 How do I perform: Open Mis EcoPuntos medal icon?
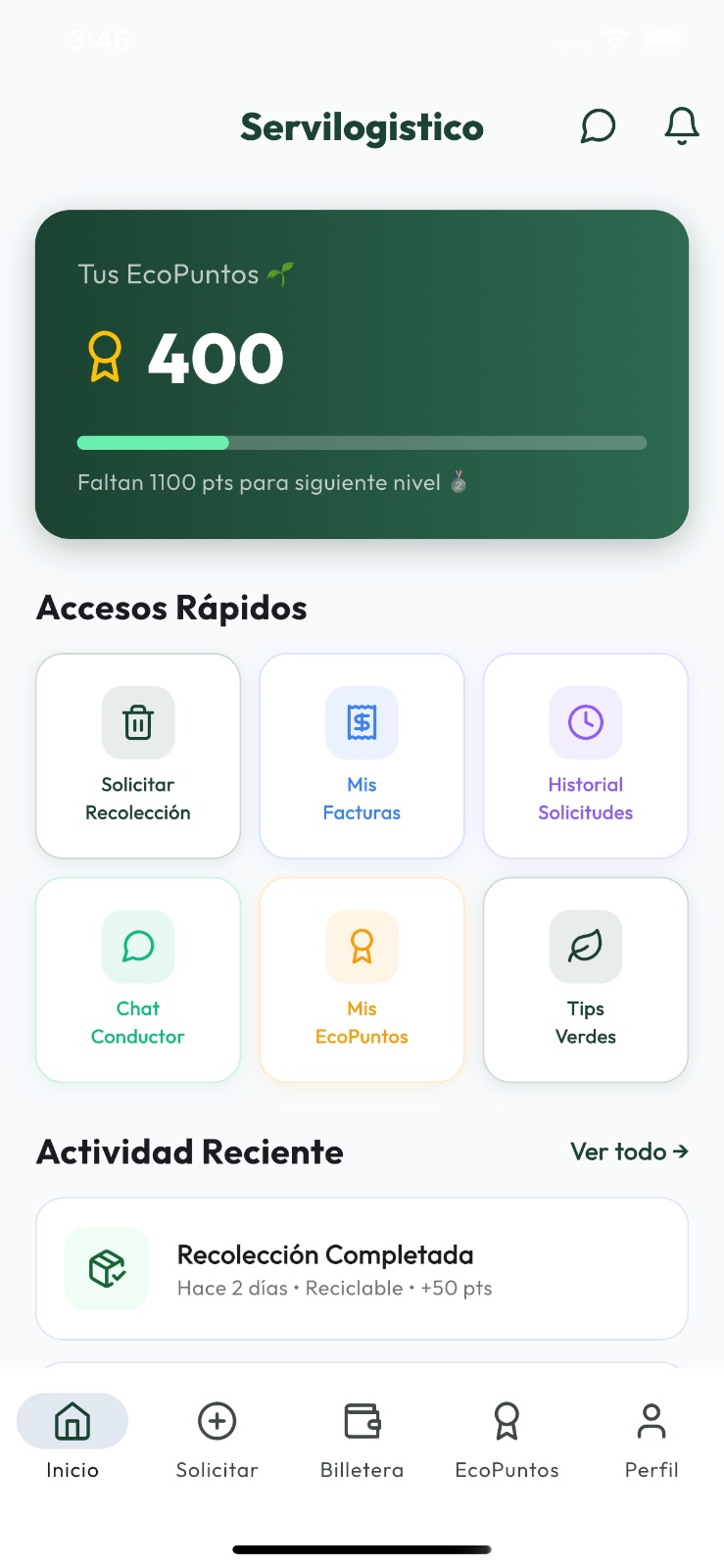tap(362, 947)
